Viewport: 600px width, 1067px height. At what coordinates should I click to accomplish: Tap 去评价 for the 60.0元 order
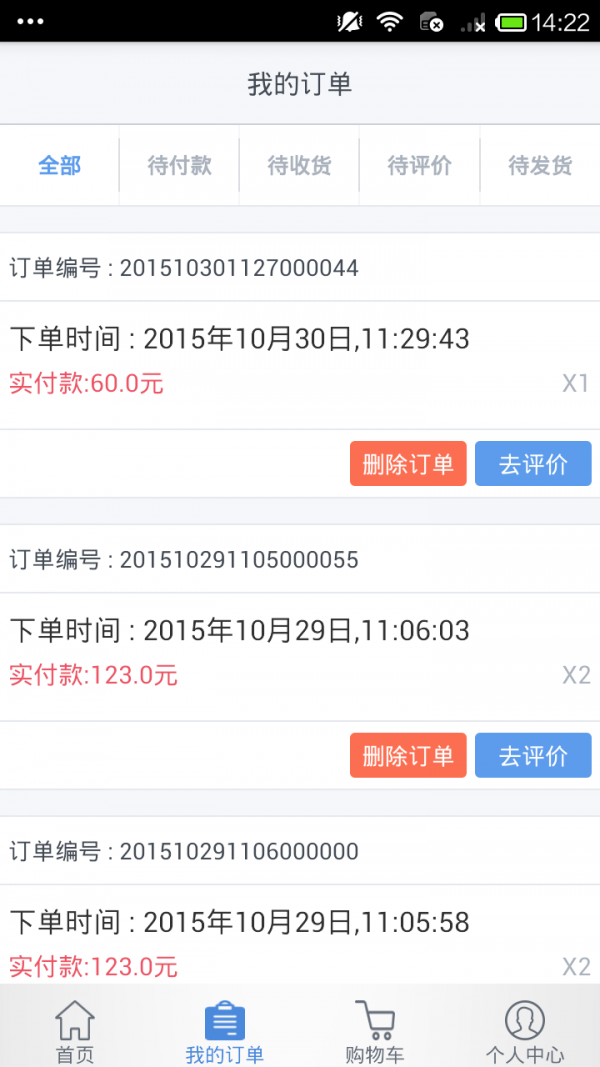533,464
